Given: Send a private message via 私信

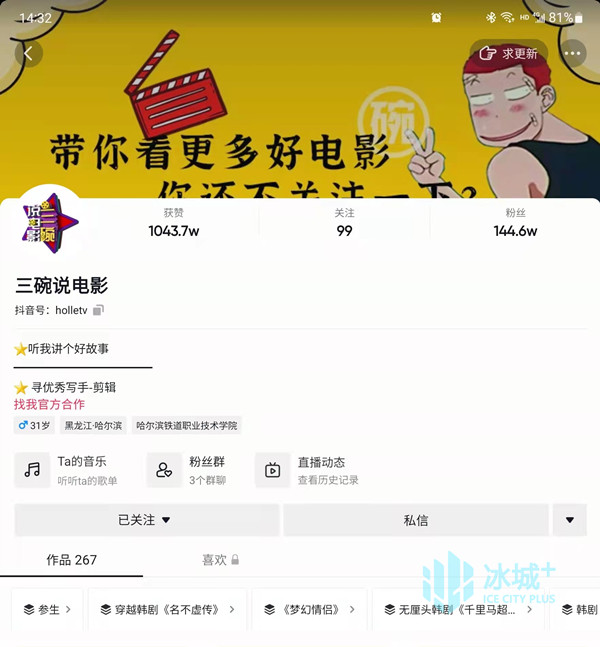Looking at the screenshot, I should click(416, 520).
